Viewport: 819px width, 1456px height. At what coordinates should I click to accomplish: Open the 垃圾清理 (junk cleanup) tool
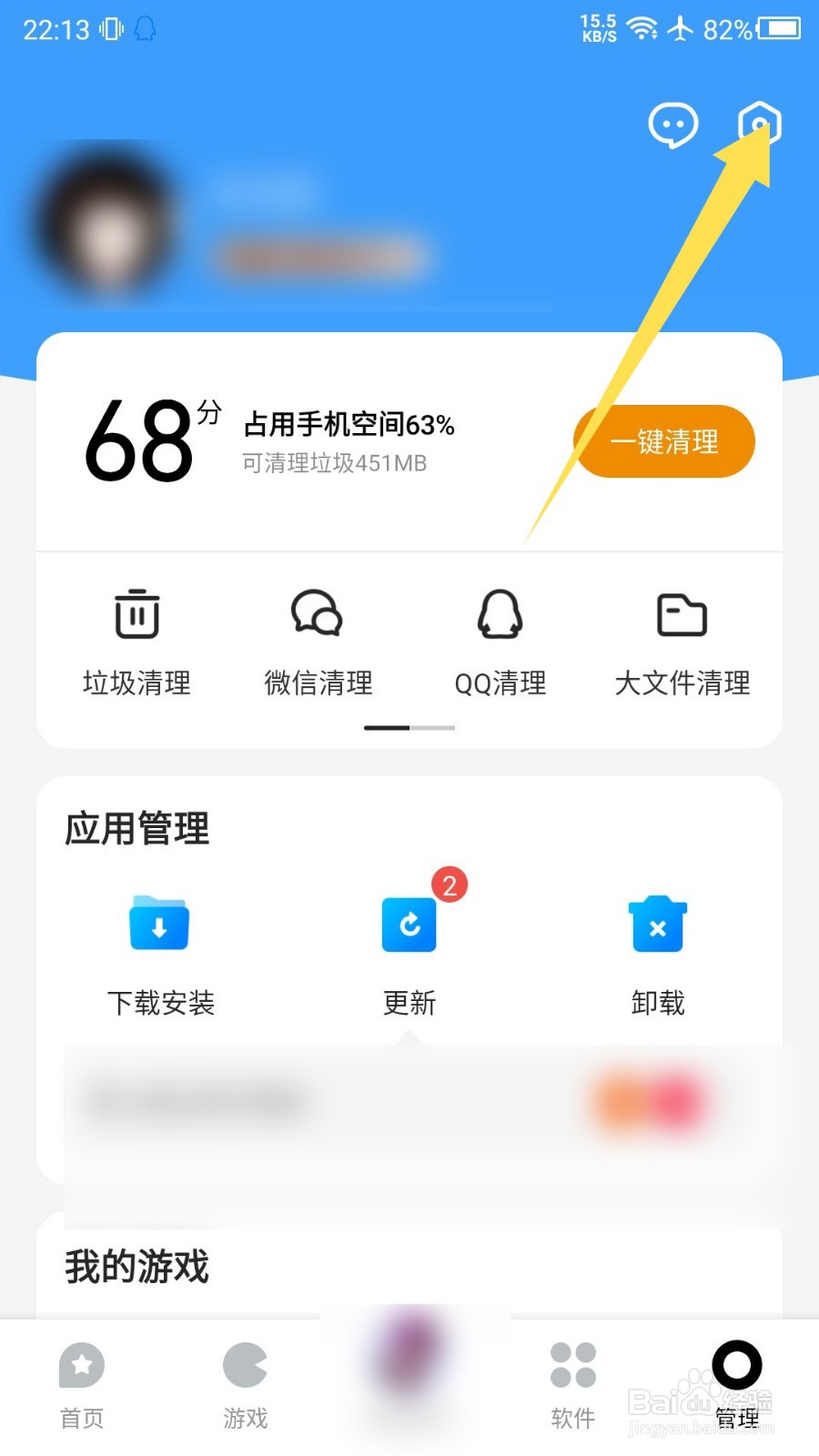click(136, 642)
